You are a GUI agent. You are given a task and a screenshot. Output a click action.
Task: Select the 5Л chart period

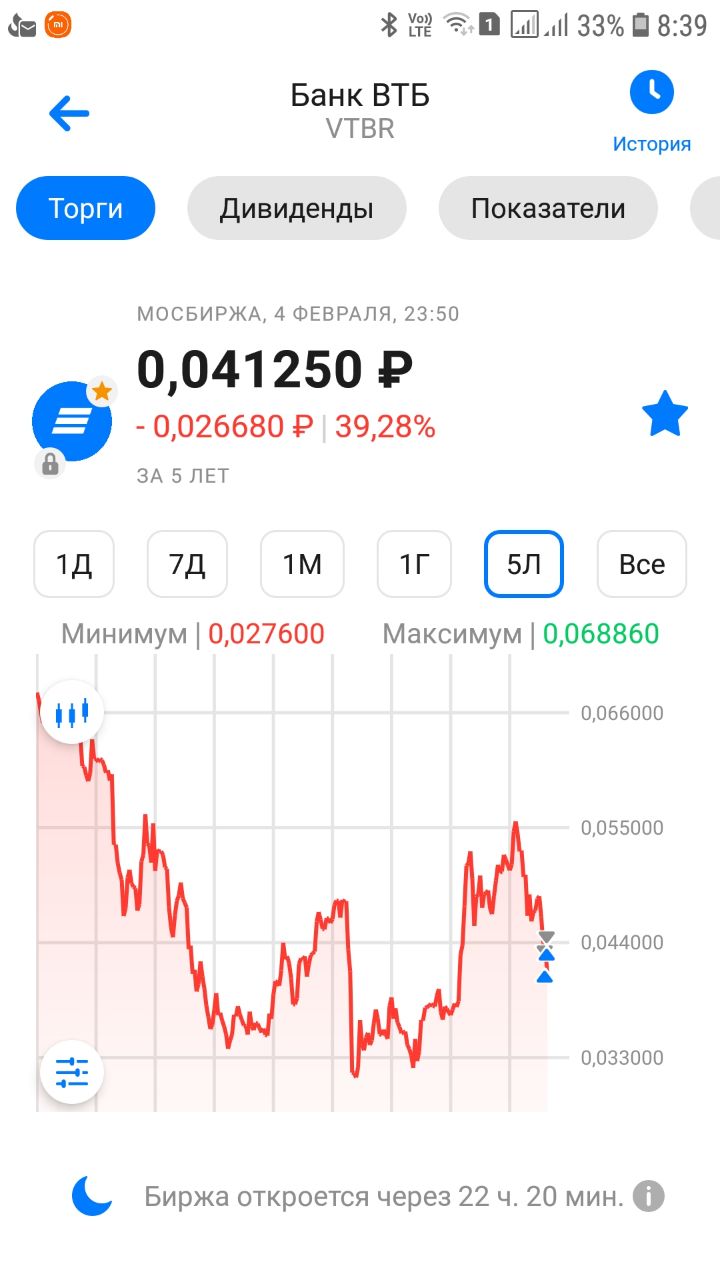tap(524, 564)
